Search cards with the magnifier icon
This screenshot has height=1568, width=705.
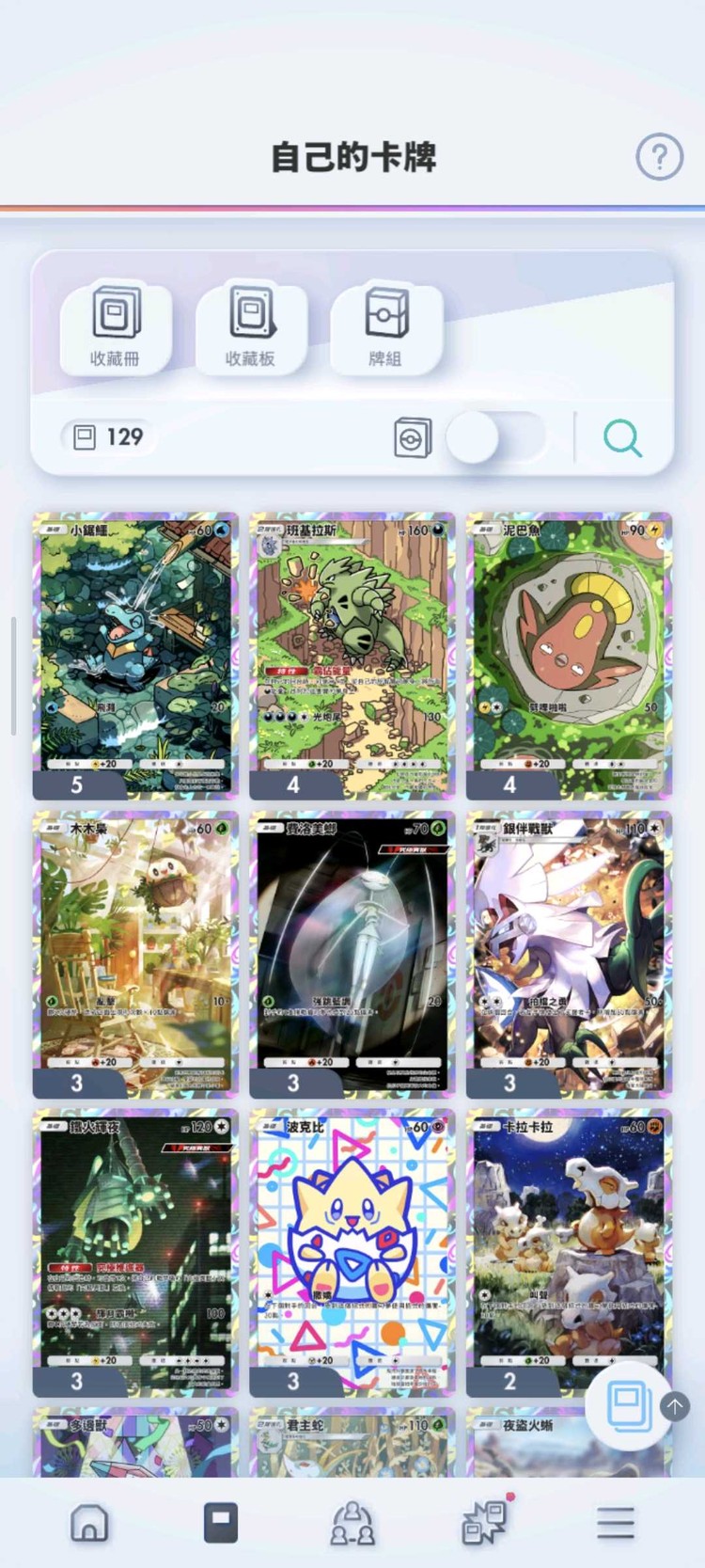622,438
